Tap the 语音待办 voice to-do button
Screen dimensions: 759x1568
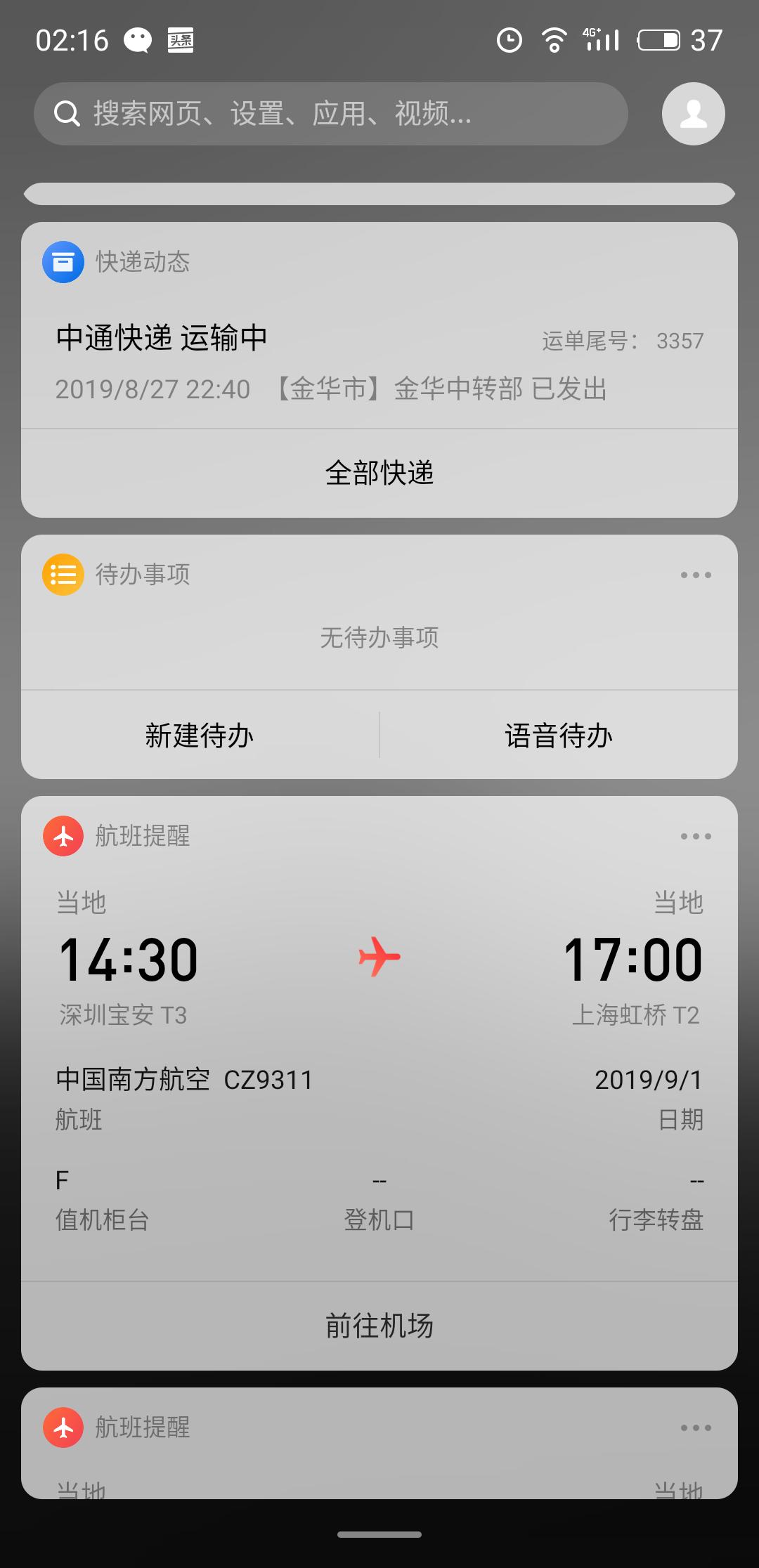pyautogui.click(x=559, y=735)
